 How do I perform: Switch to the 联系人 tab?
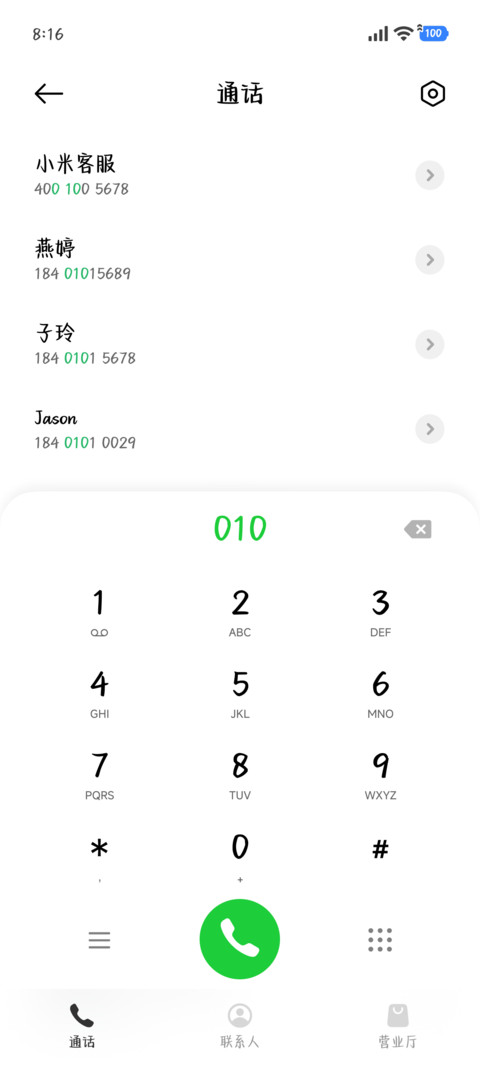tap(240, 1025)
